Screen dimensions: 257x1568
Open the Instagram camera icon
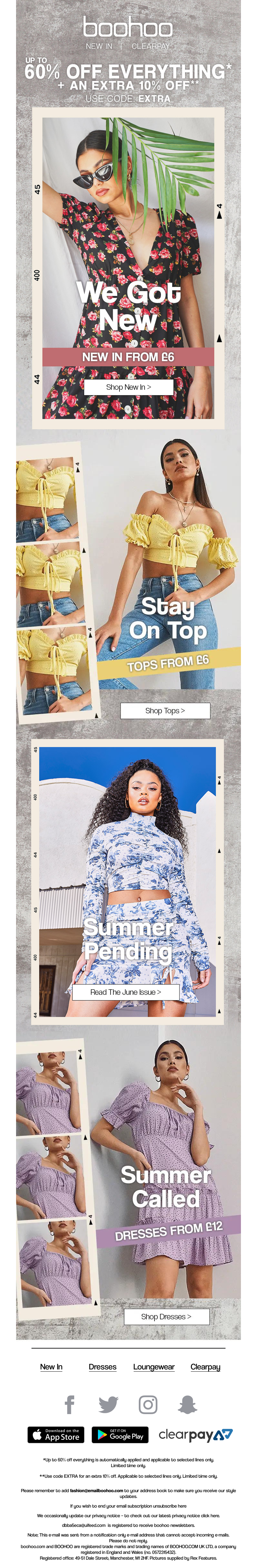tap(148, 1404)
